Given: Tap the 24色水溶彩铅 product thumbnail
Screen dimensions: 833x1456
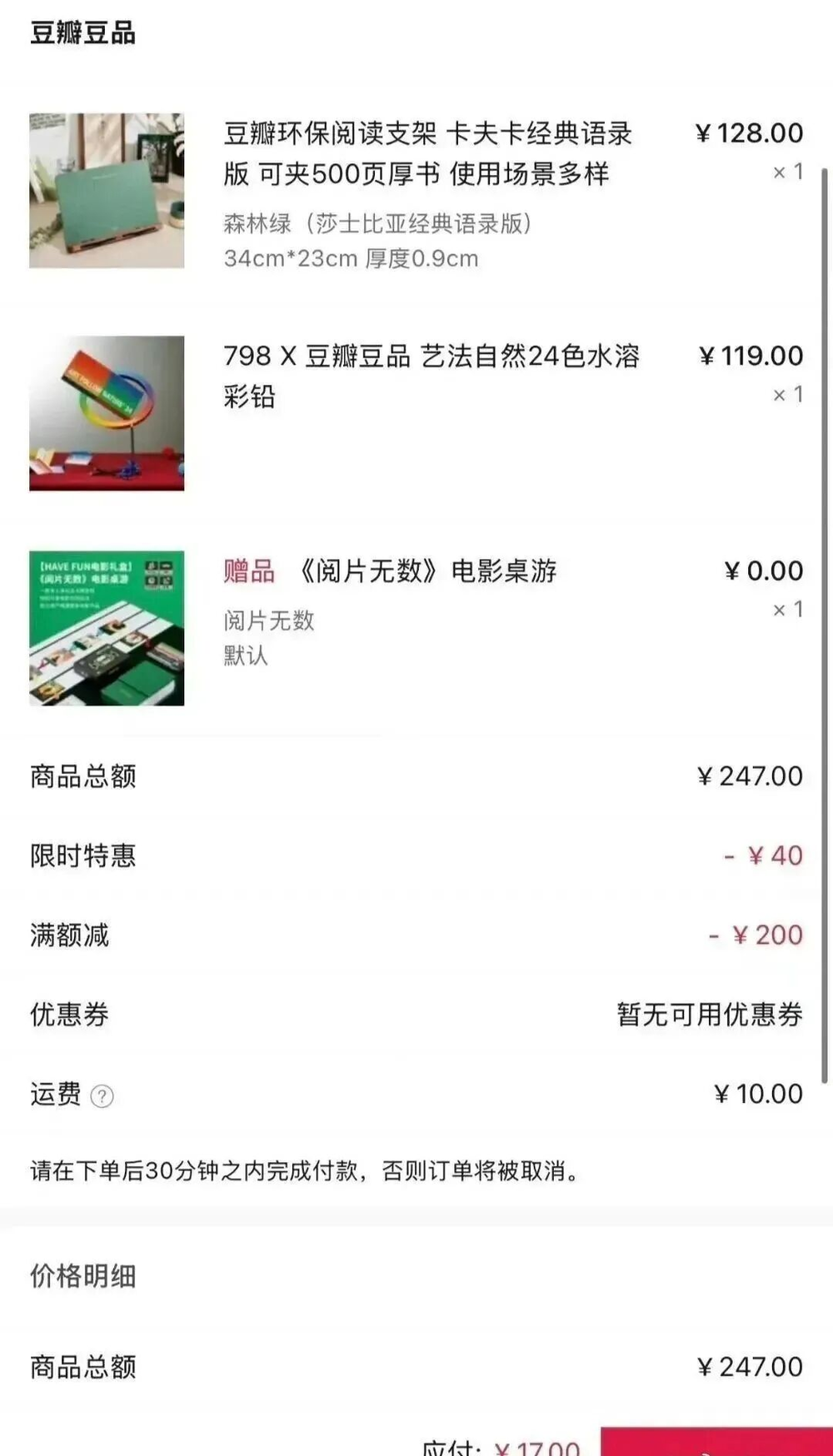Looking at the screenshot, I should coord(107,414).
